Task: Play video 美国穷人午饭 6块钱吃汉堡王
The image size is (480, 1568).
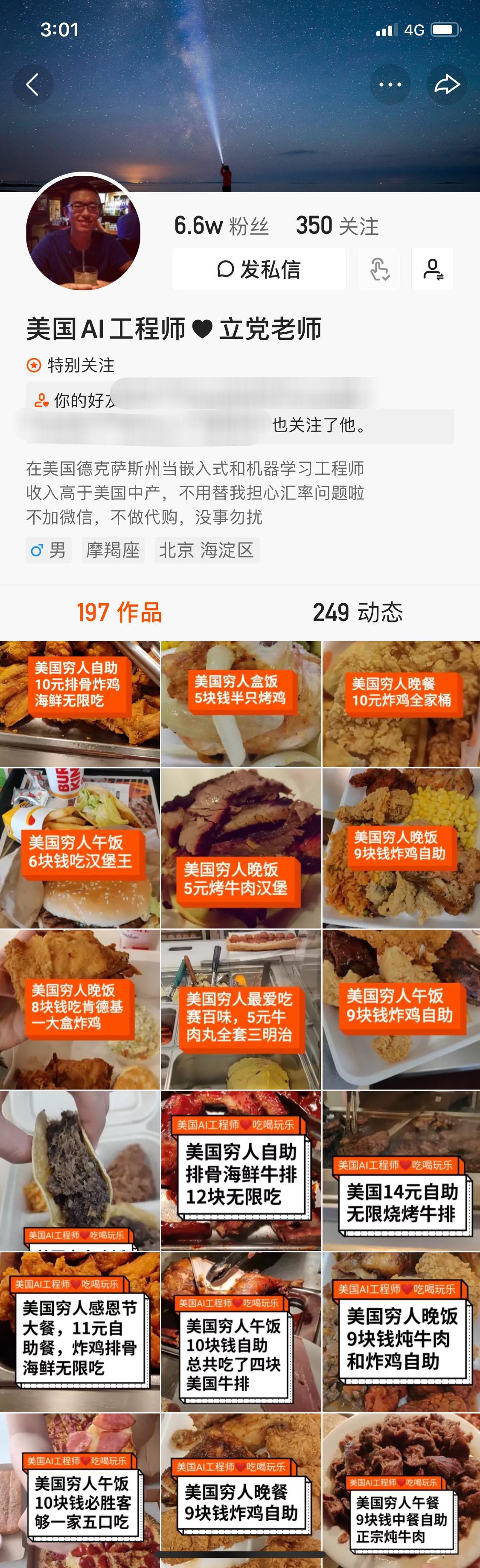Action: point(80,849)
